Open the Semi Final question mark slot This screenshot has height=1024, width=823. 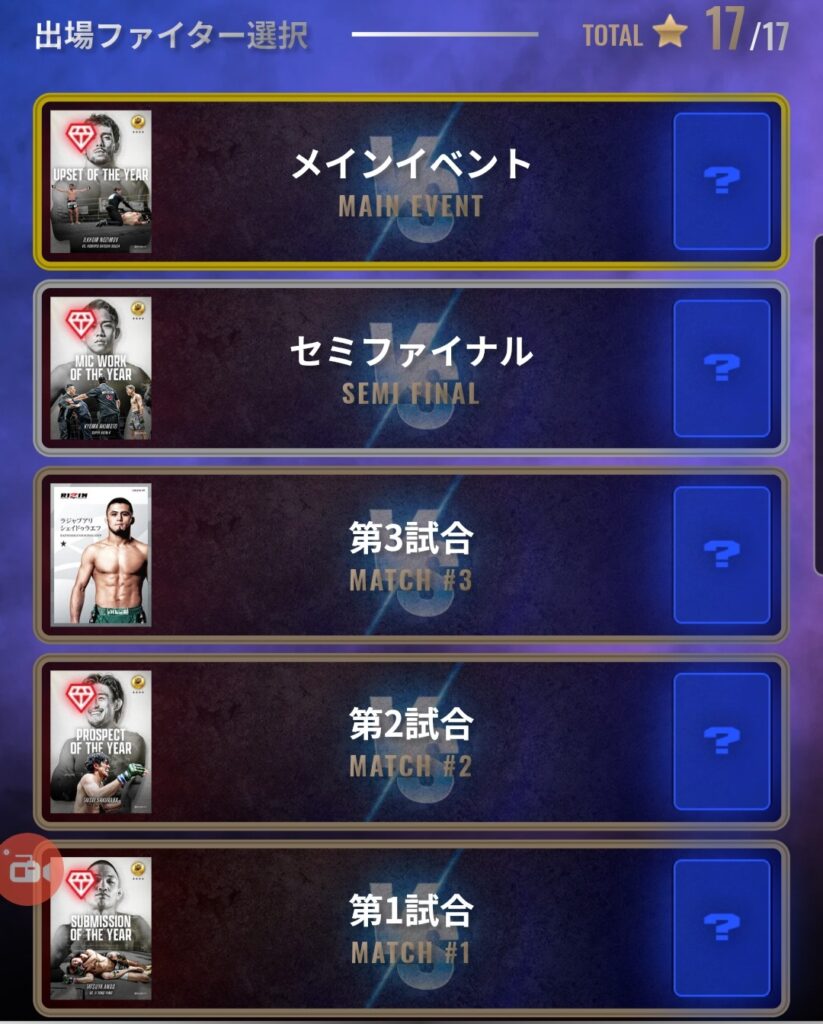point(721,368)
